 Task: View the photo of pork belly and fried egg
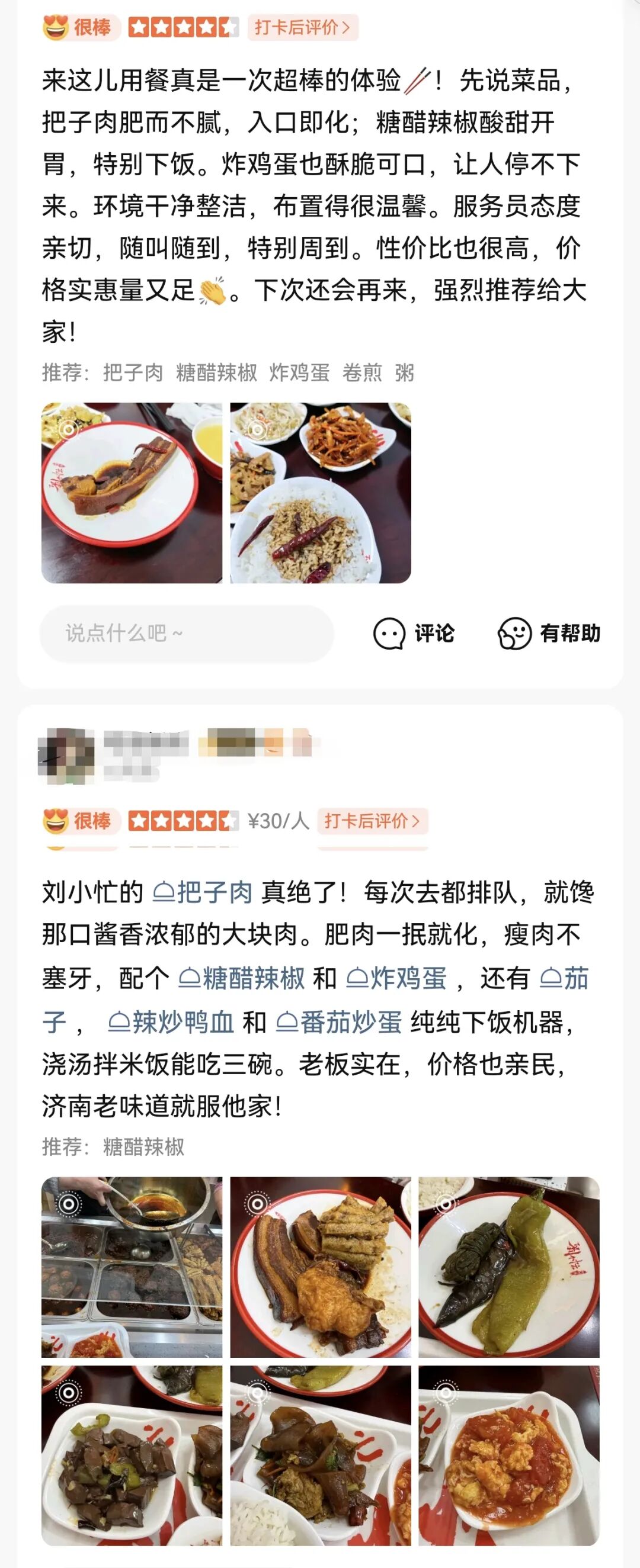point(321,1267)
